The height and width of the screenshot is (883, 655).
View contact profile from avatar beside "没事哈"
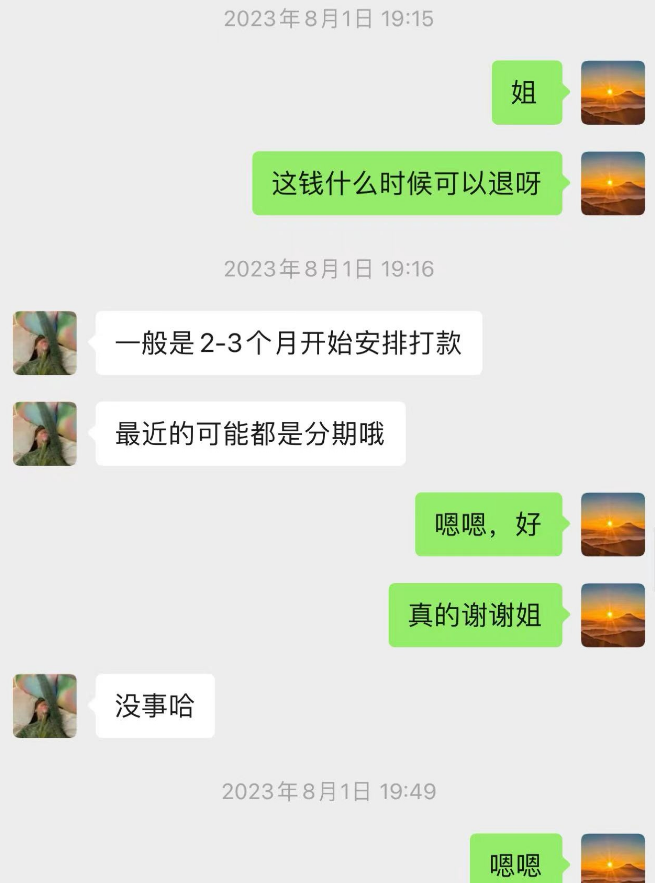coord(45,706)
